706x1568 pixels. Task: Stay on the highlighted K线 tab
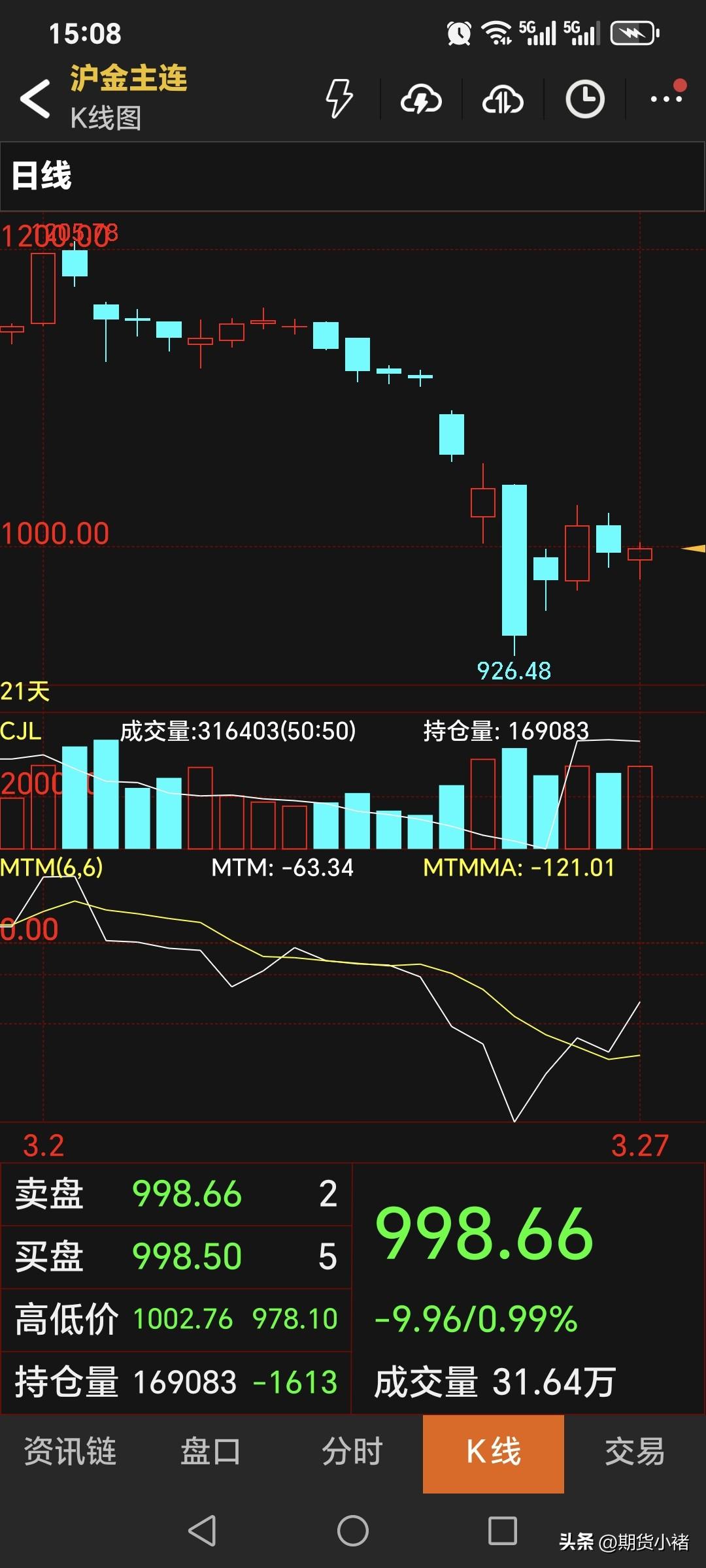coord(493,1452)
